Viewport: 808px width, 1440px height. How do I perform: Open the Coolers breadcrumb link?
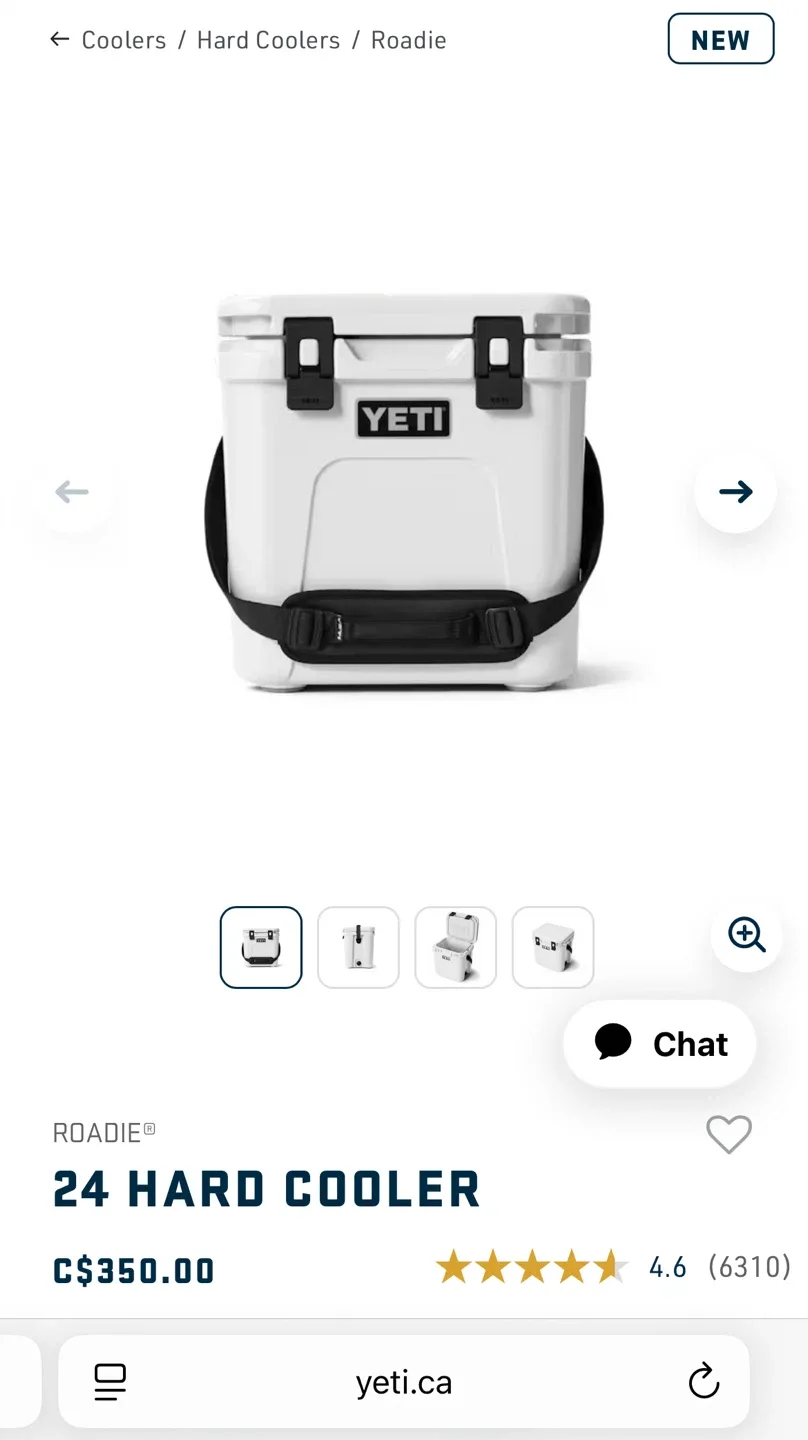(124, 40)
